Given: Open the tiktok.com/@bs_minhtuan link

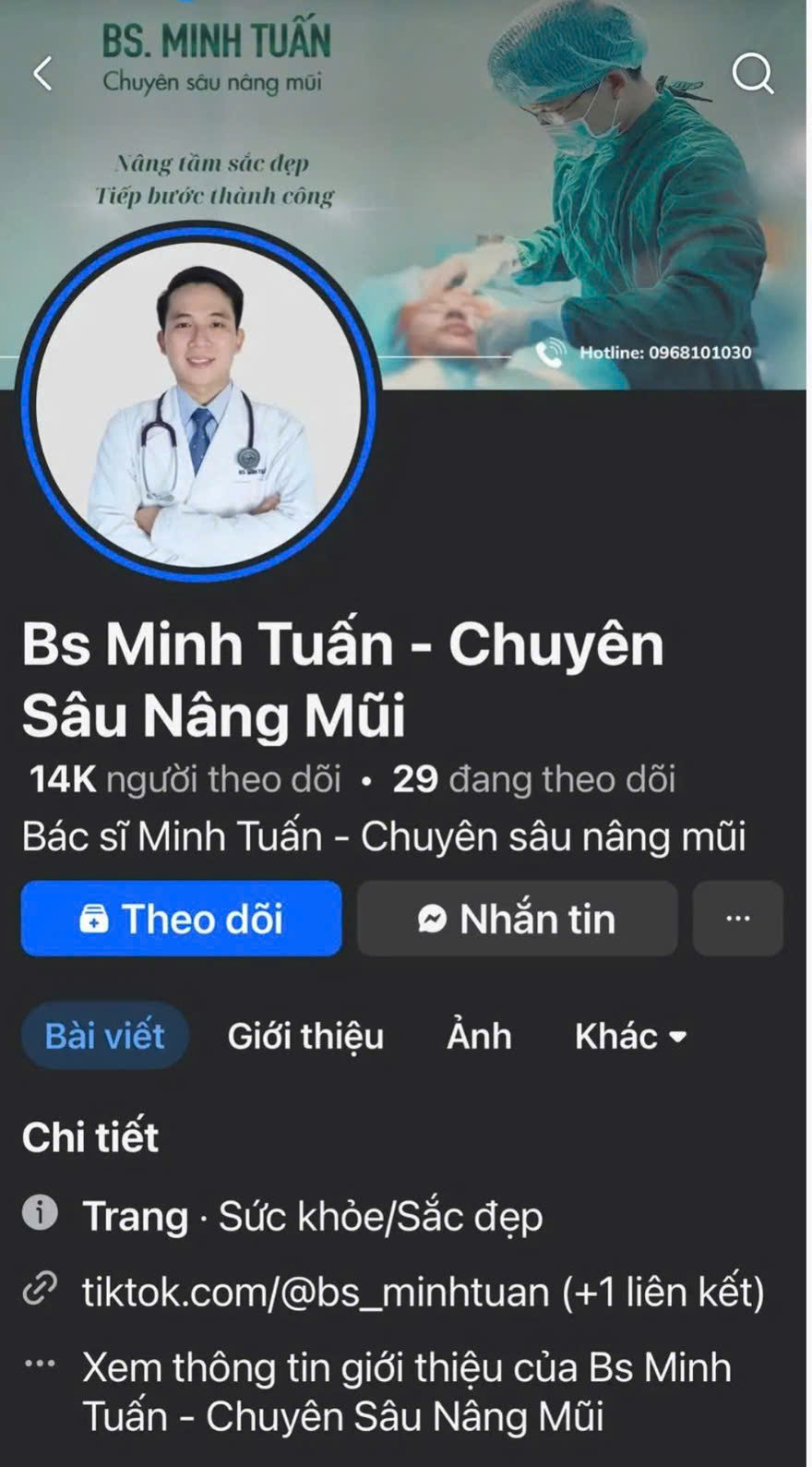Looking at the screenshot, I should (x=316, y=1292).
